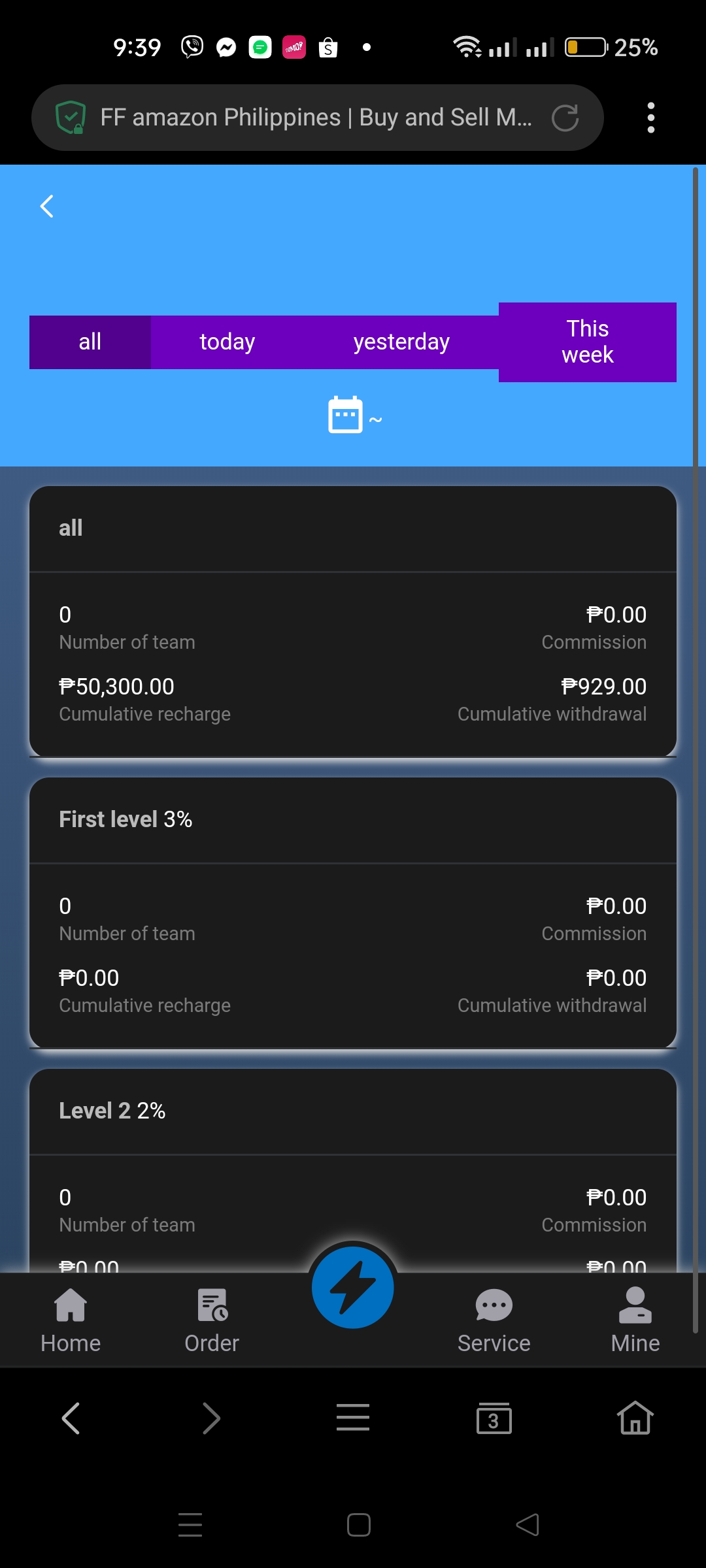Screen dimensions: 706x1568
Task: Navigate back with the browser back arrow
Action: click(x=71, y=1418)
